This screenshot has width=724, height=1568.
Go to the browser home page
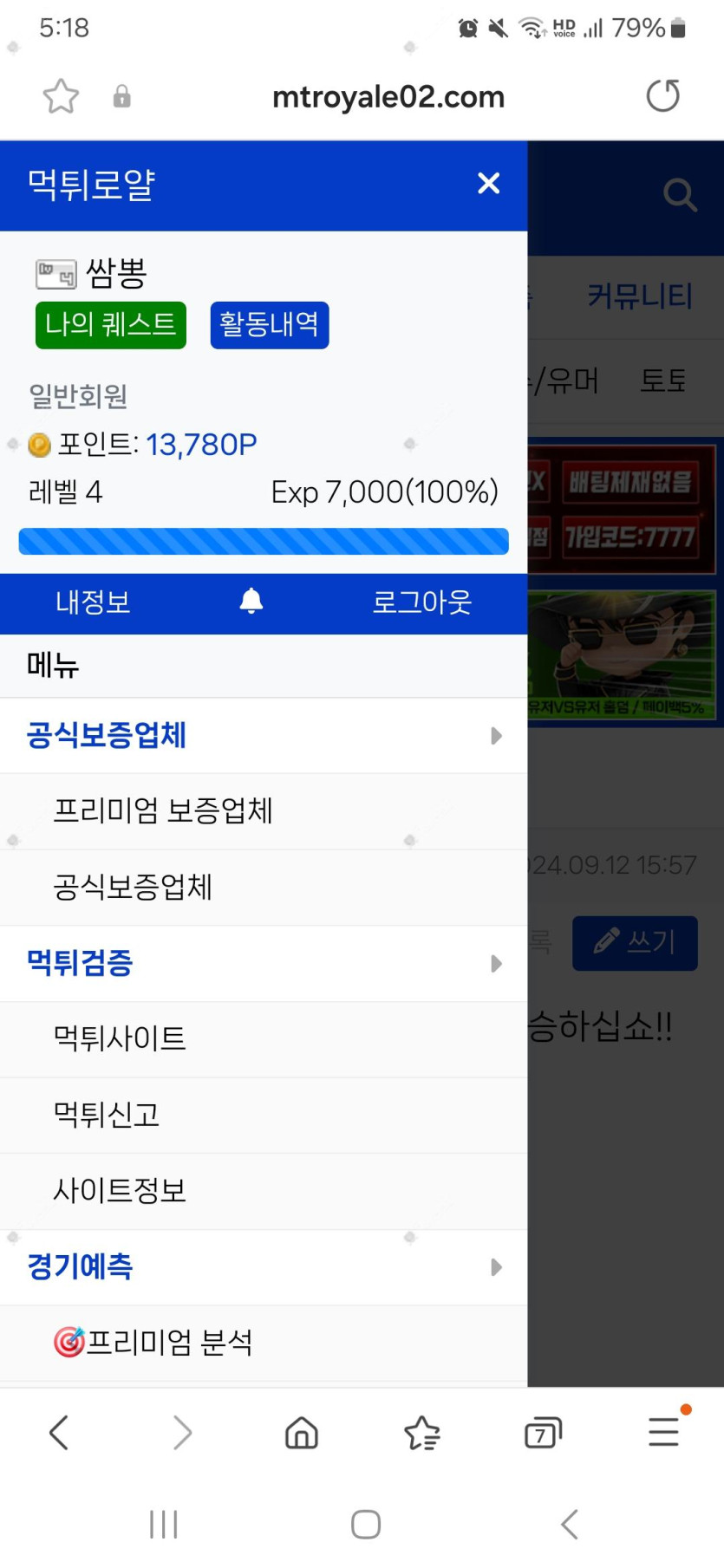(302, 1433)
